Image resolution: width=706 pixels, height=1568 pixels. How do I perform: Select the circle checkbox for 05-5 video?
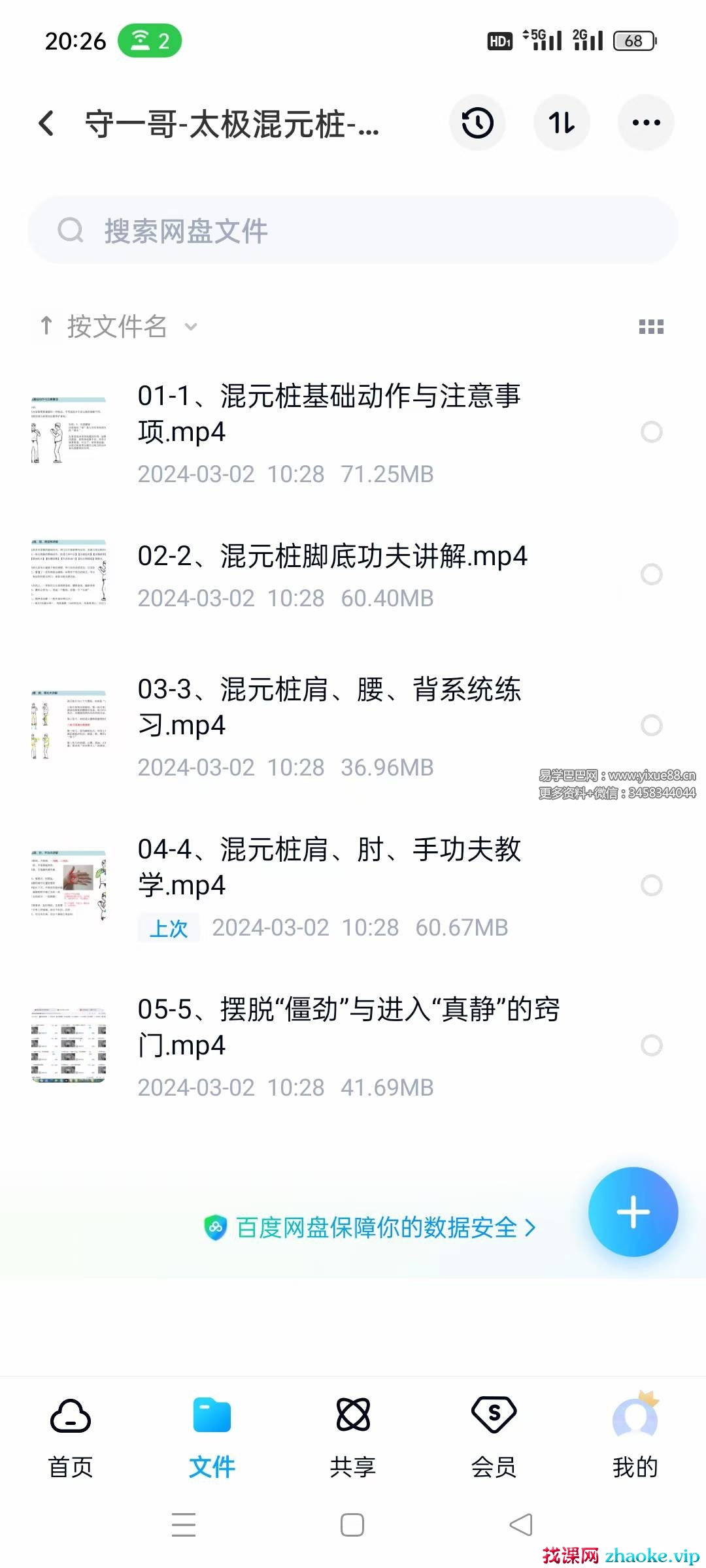652,1045
